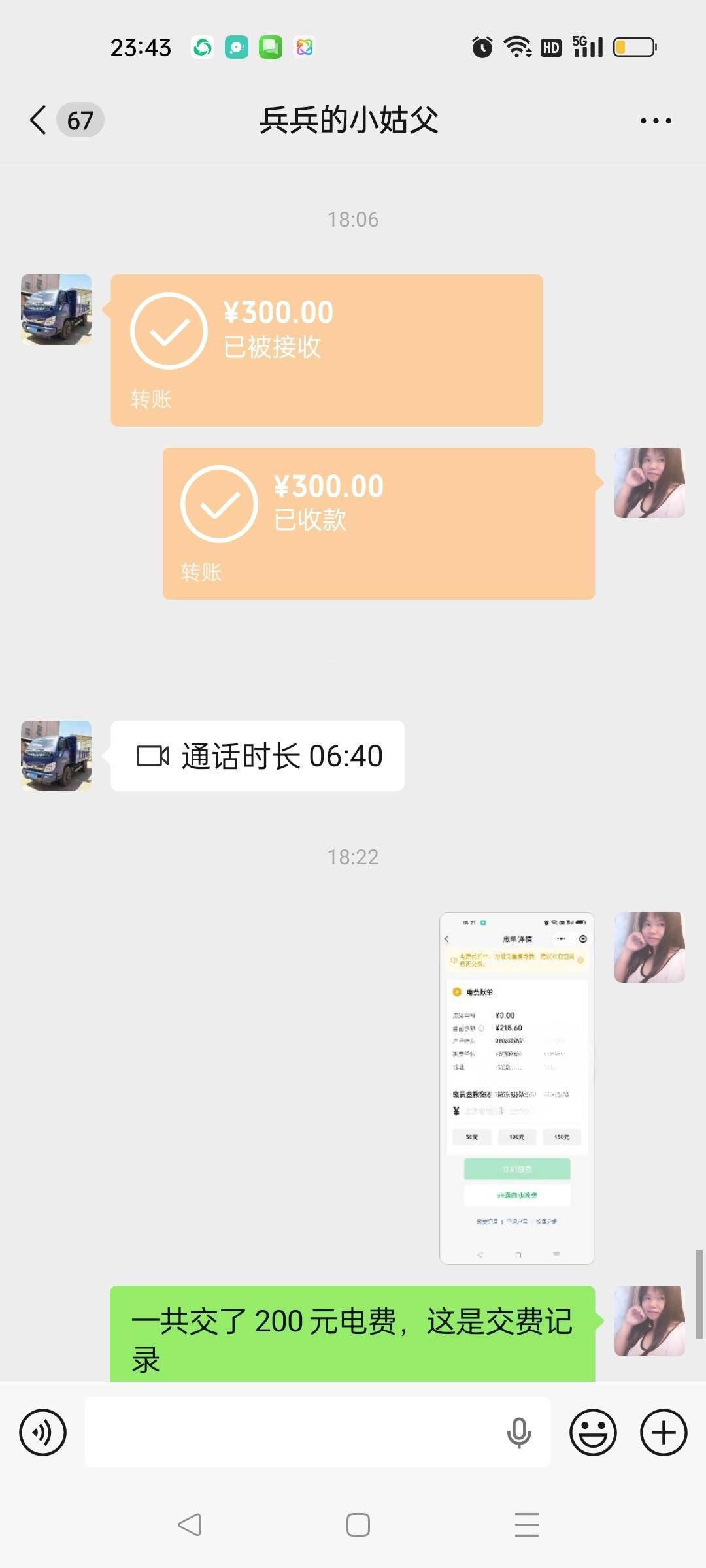This screenshot has width=706, height=1568.
Task: Tap the unread count 67 badge
Action: (x=80, y=121)
